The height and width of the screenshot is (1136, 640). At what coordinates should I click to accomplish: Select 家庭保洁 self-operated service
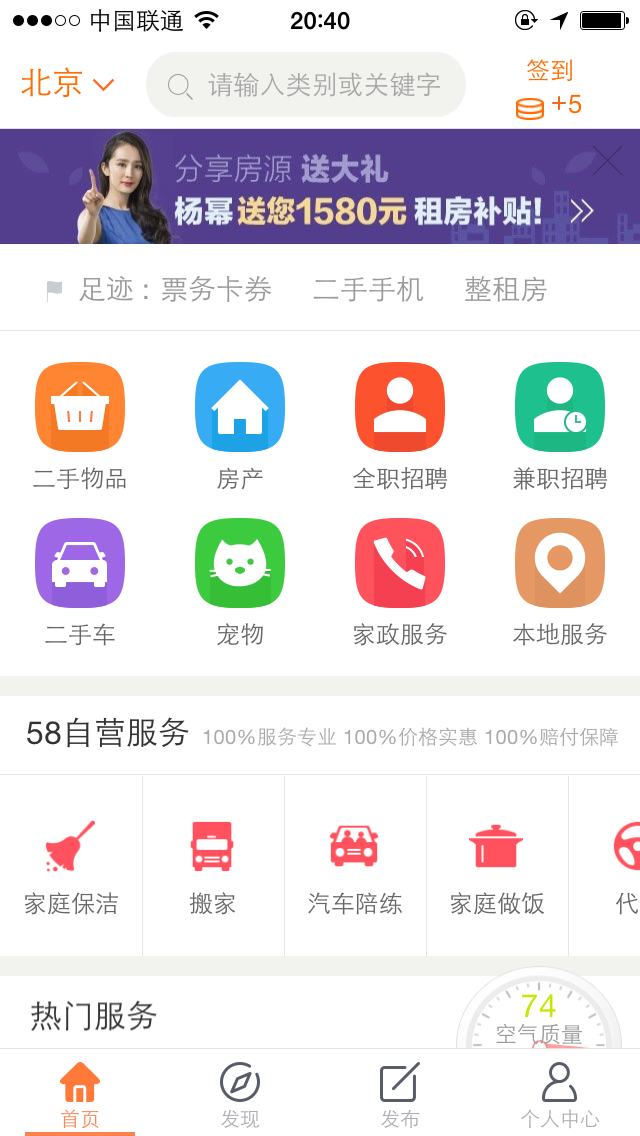[71, 866]
